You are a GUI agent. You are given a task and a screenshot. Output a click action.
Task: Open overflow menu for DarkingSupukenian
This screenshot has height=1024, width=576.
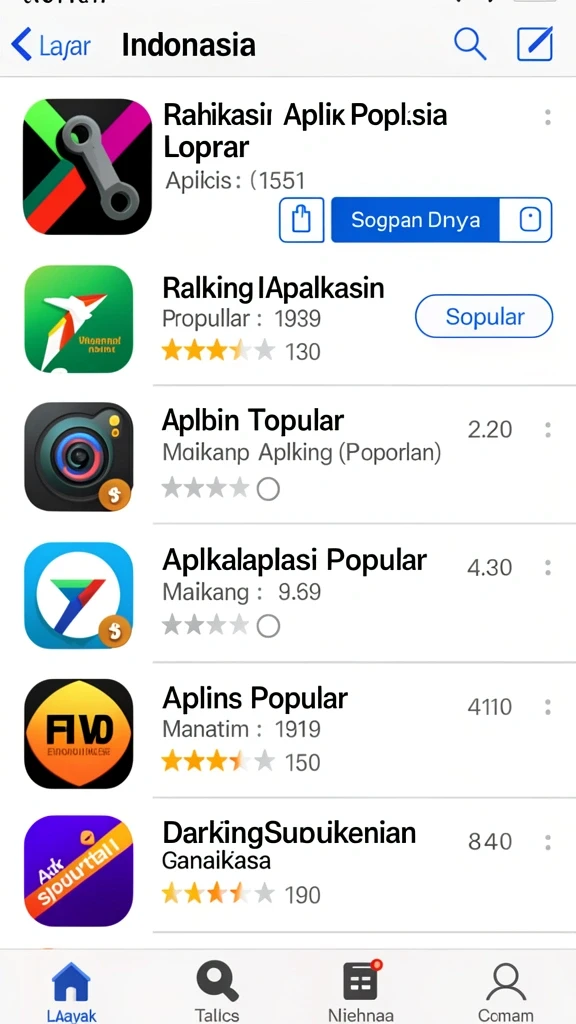(x=547, y=842)
